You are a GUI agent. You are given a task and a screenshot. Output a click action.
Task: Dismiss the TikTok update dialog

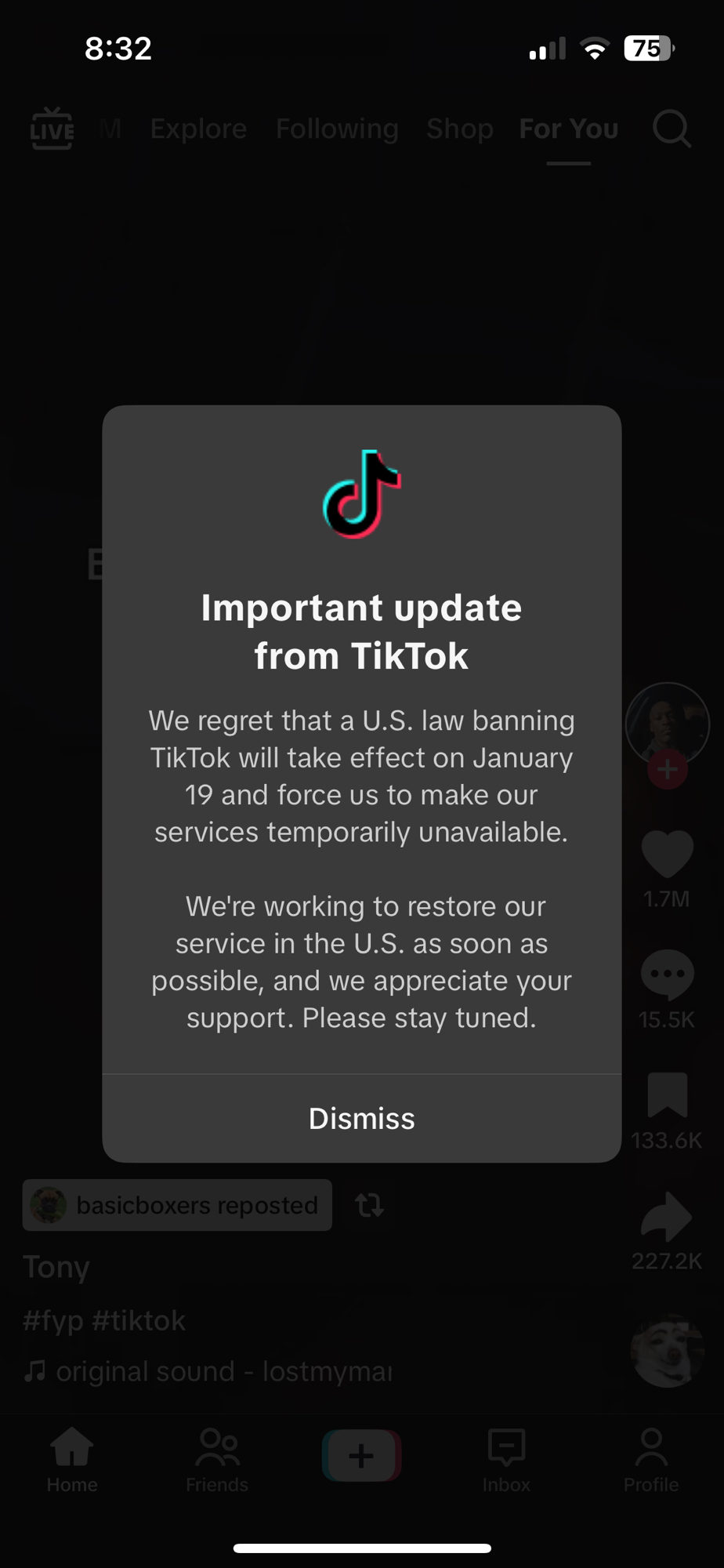click(x=361, y=1119)
